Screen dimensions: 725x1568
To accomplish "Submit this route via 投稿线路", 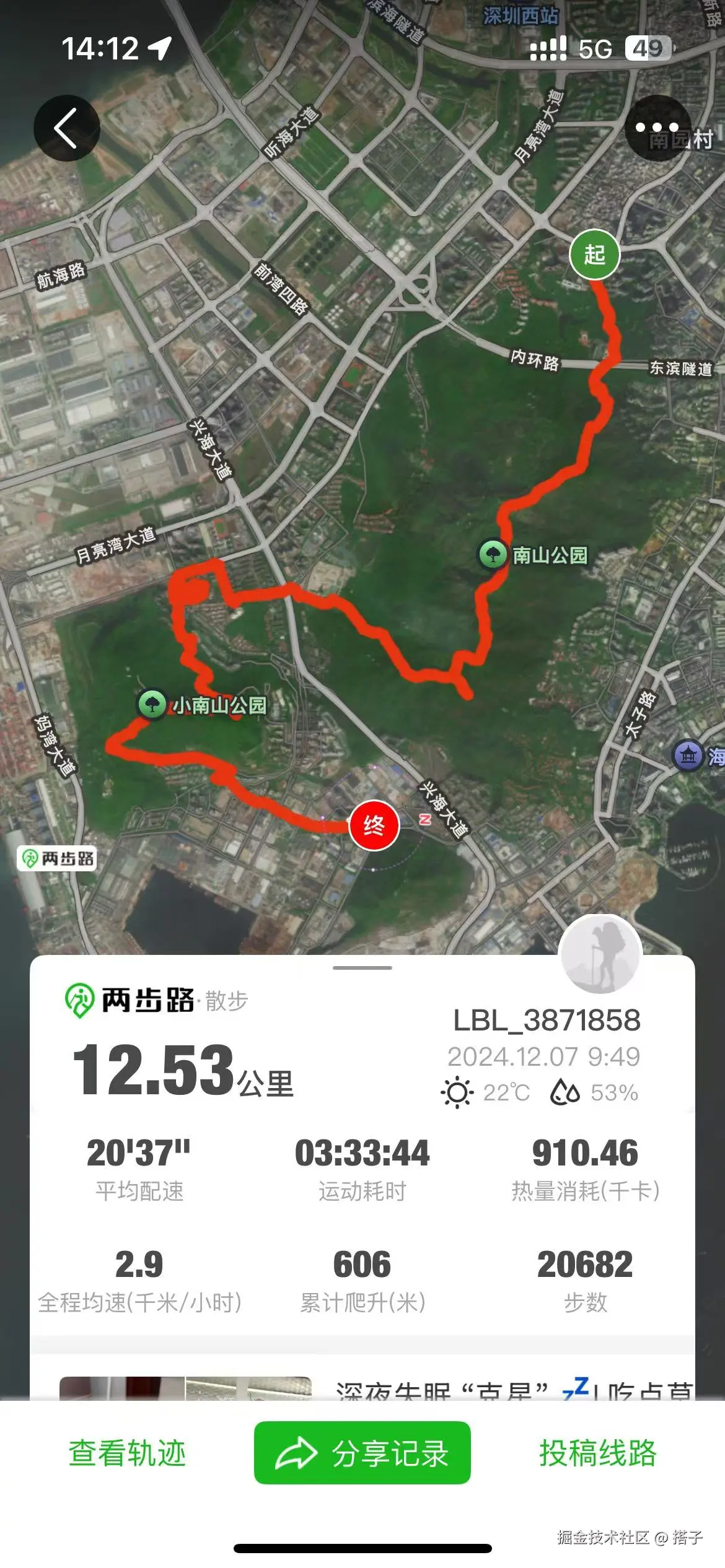I will tap(597, 1452).
